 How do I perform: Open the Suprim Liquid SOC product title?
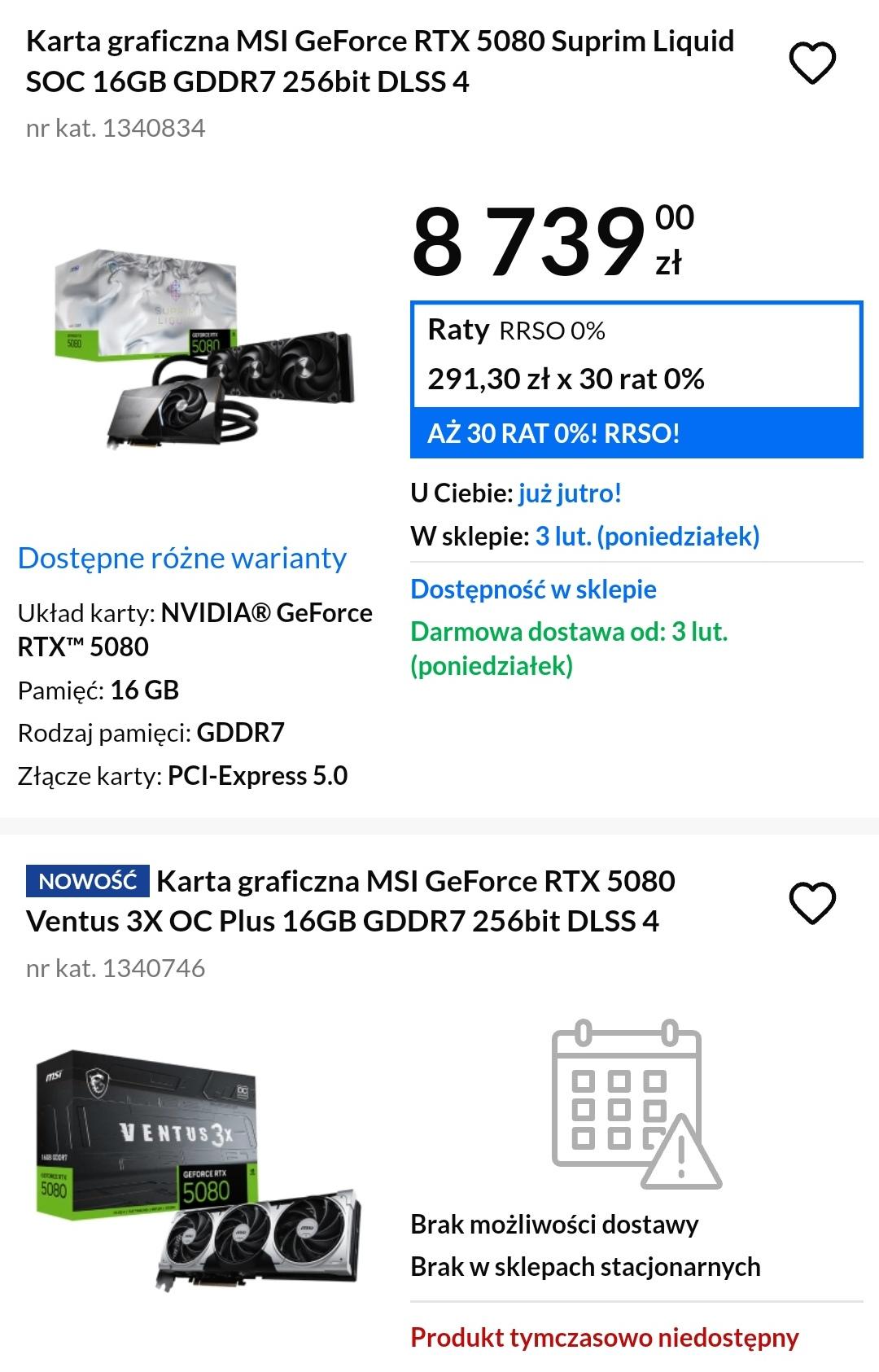(x=380, y=61)
